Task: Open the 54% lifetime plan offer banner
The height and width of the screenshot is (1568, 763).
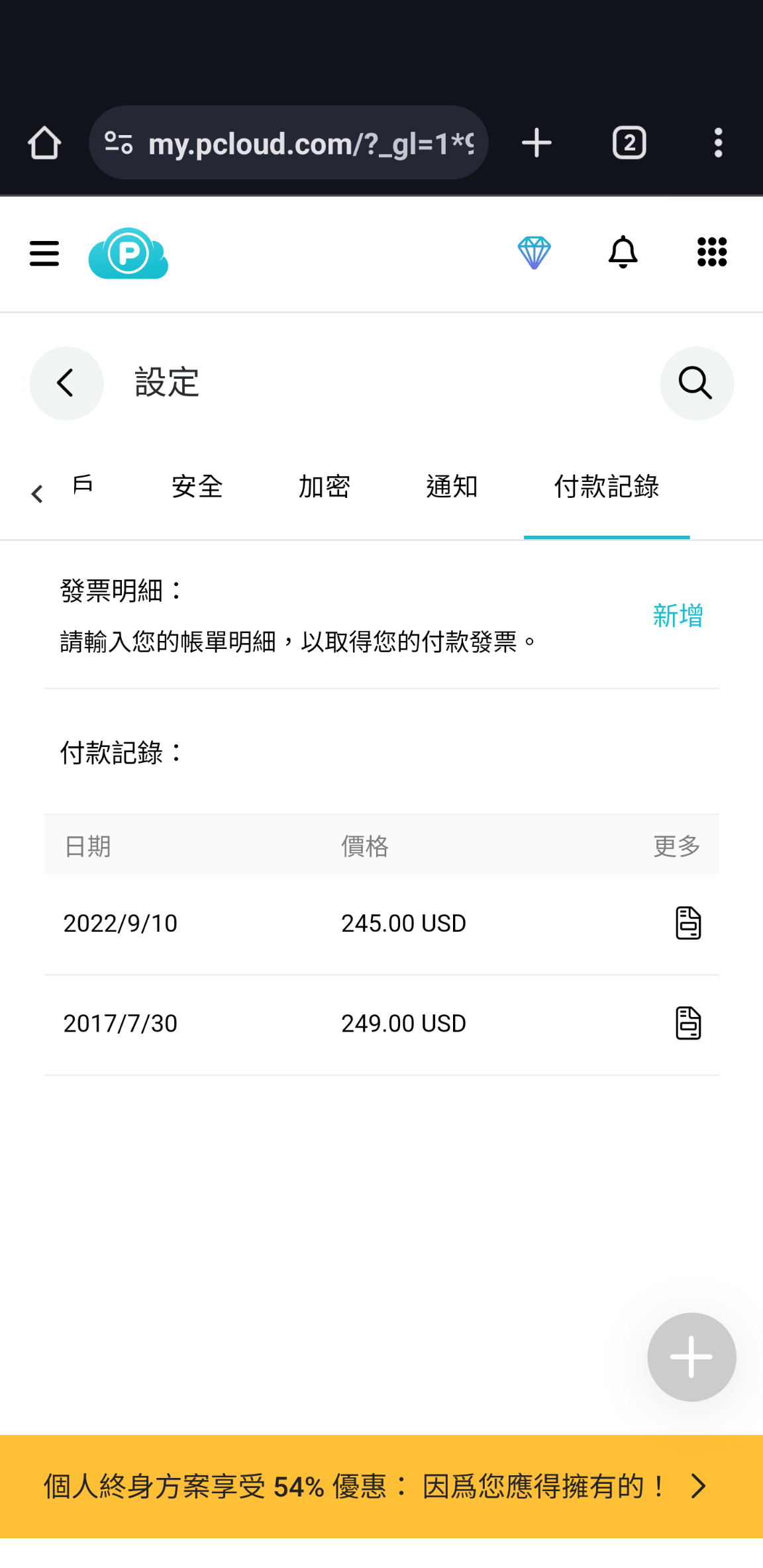Action: pos(381,1486)
